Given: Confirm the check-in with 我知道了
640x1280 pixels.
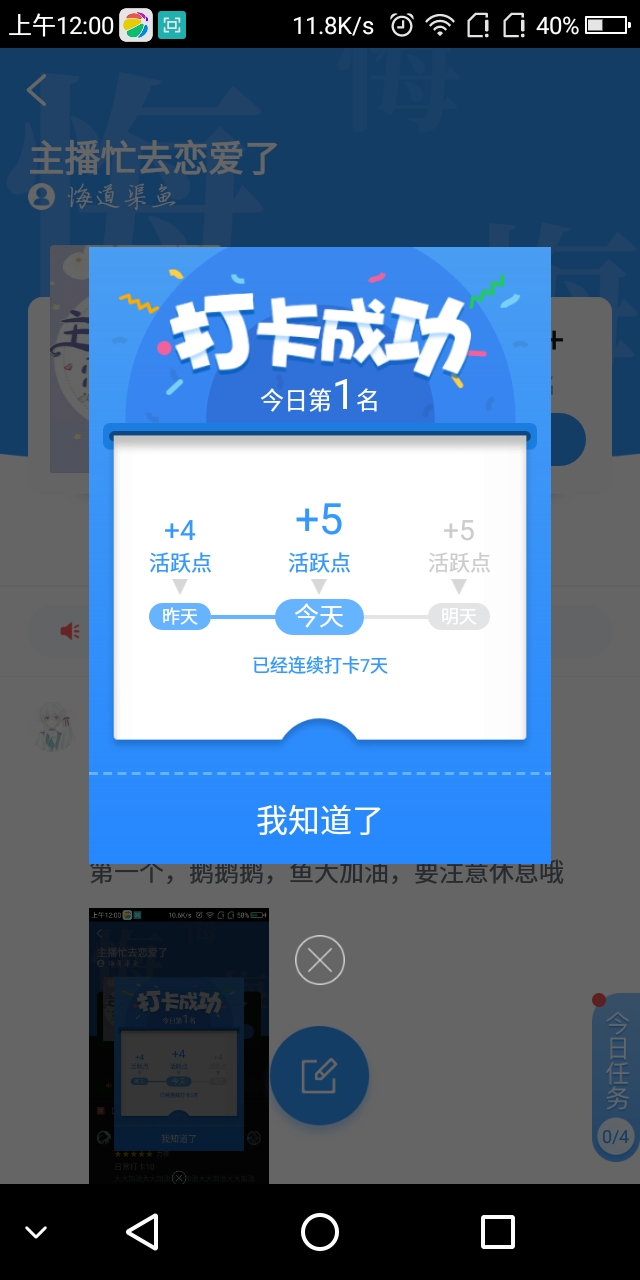Looking at the screenshot, I should 320,819.
